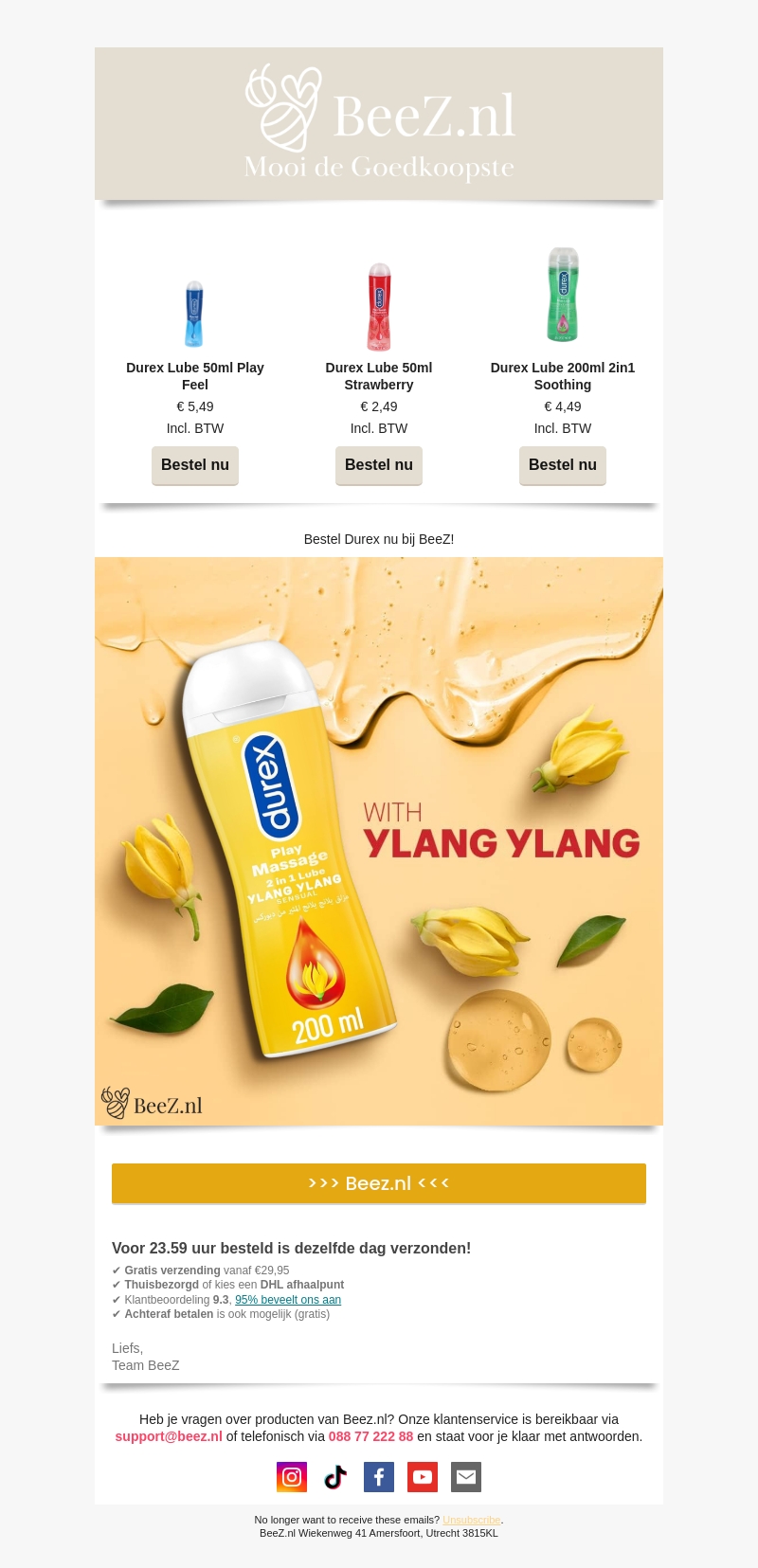Open BeeZ's Instagram page
Screen dimensions: 758x1568
[292, 1477]
